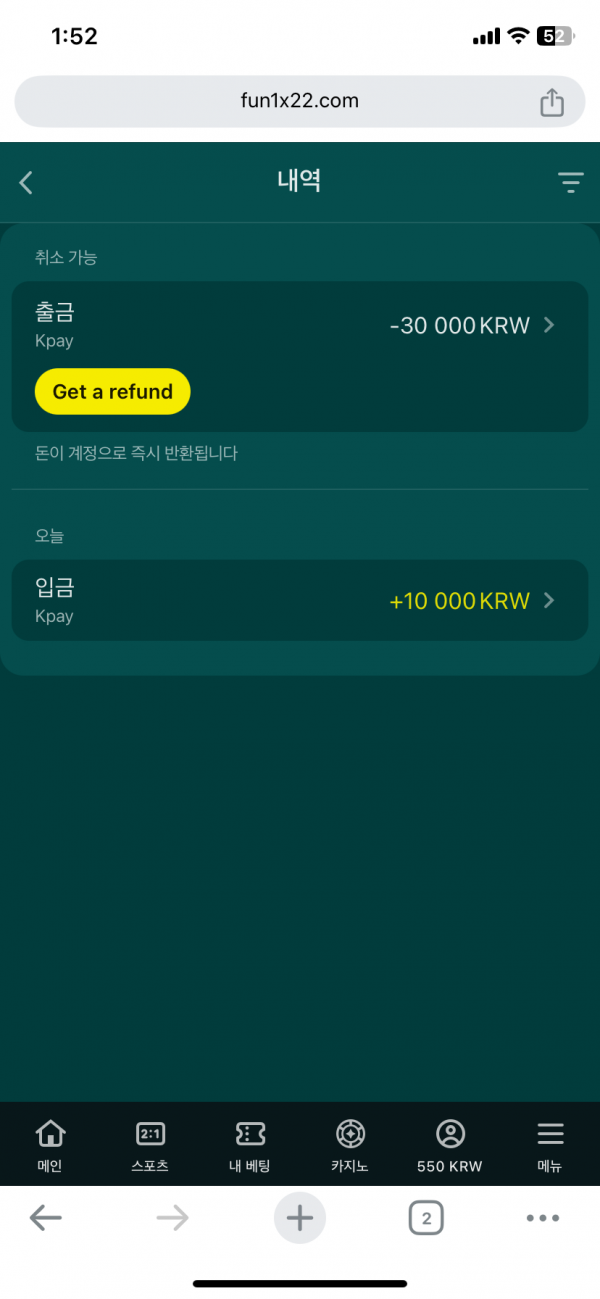
Task: Open the 내 베팅 tab
Action: point(250,1145)
